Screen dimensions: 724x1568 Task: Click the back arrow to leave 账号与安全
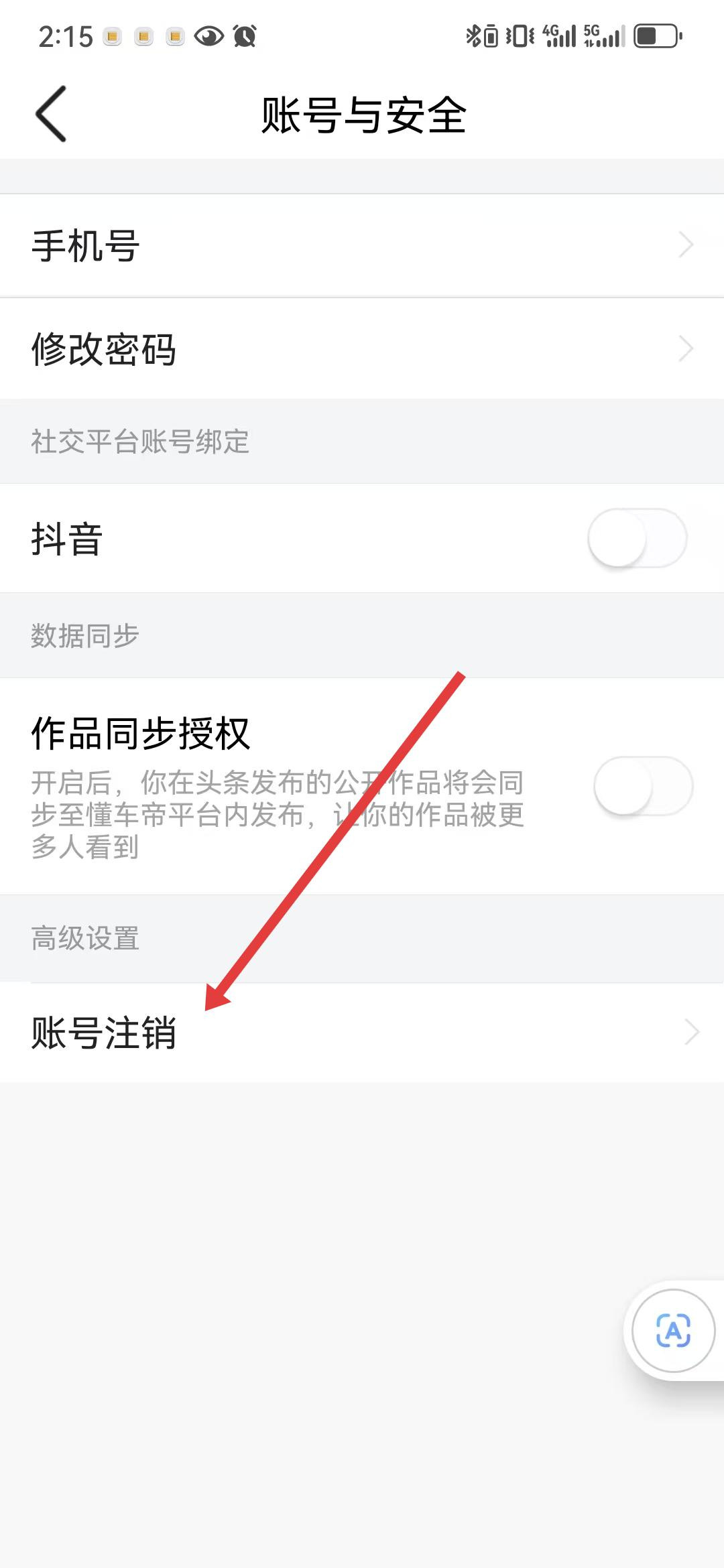coord(50,113)
